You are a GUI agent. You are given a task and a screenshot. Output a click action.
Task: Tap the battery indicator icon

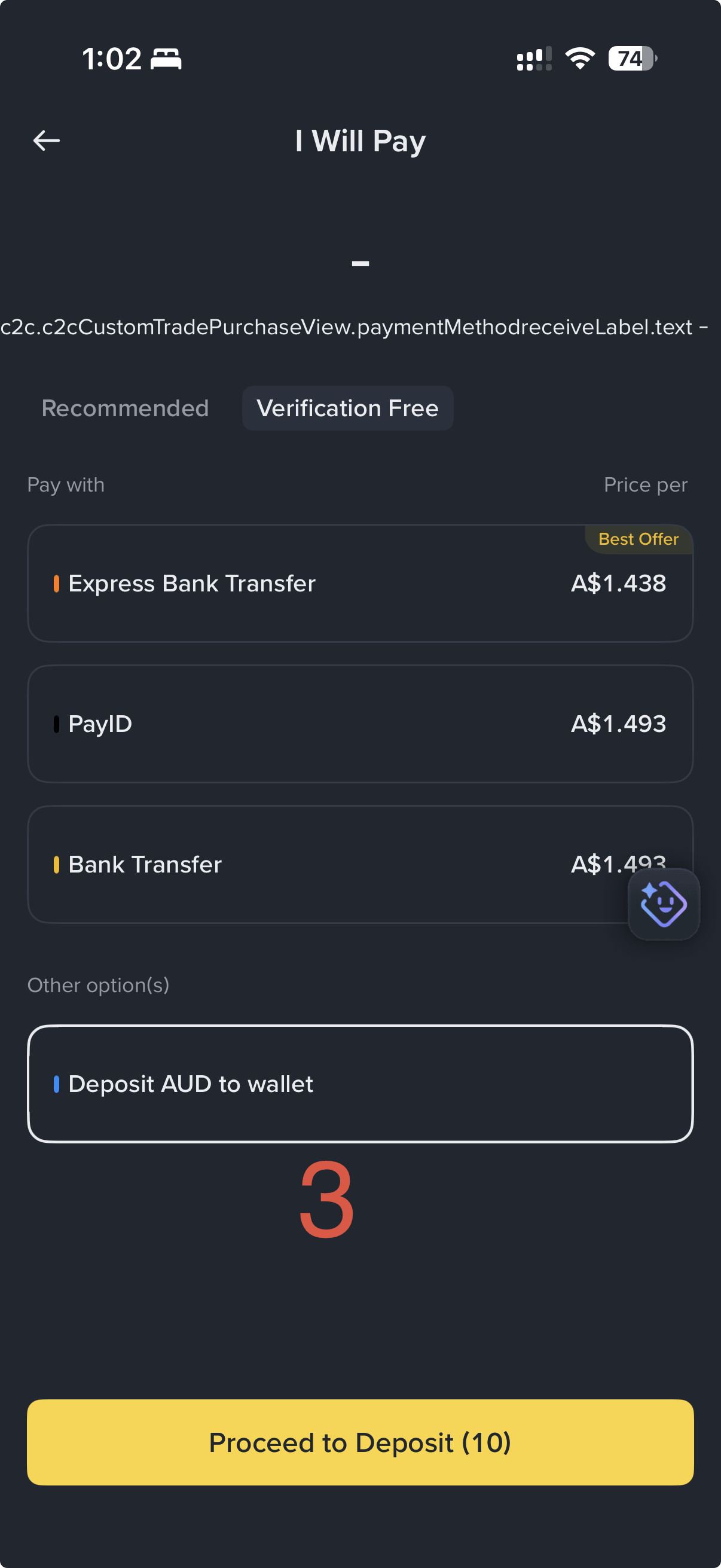(631, 58)
